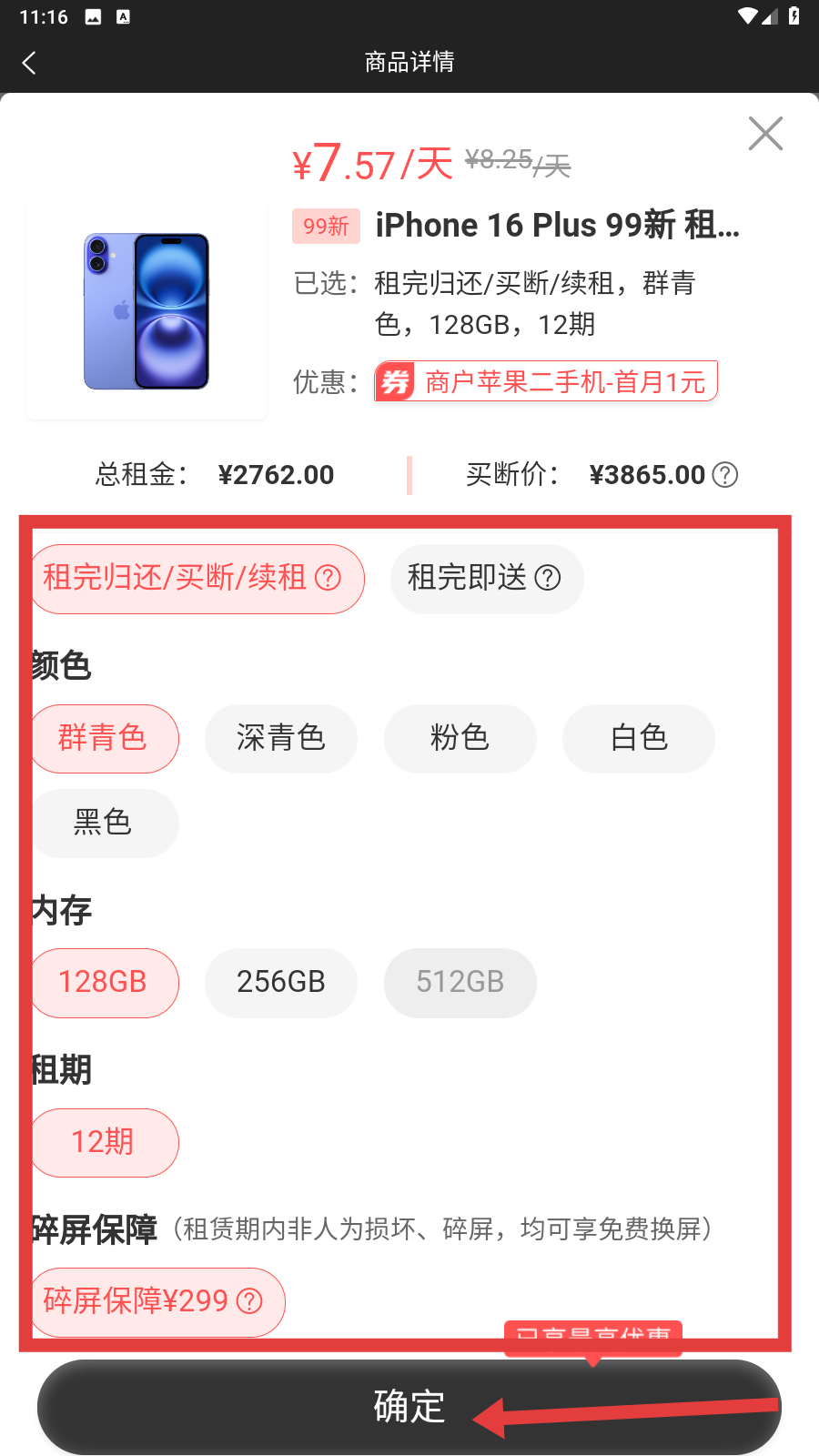
Task: Choose 128GB storage chip
Action: coord(103,982)
